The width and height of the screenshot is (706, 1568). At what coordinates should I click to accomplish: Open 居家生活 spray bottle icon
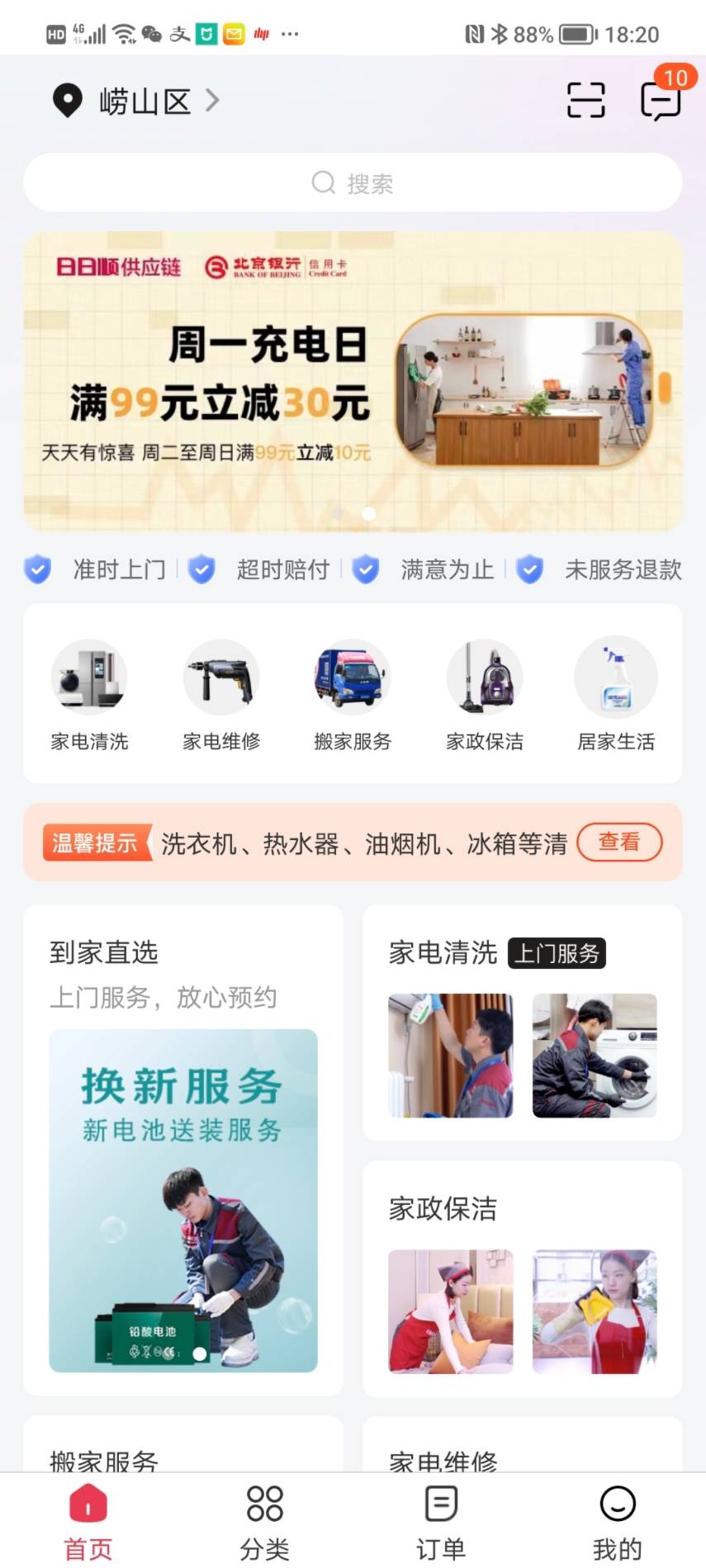click(x=616, y=693)
